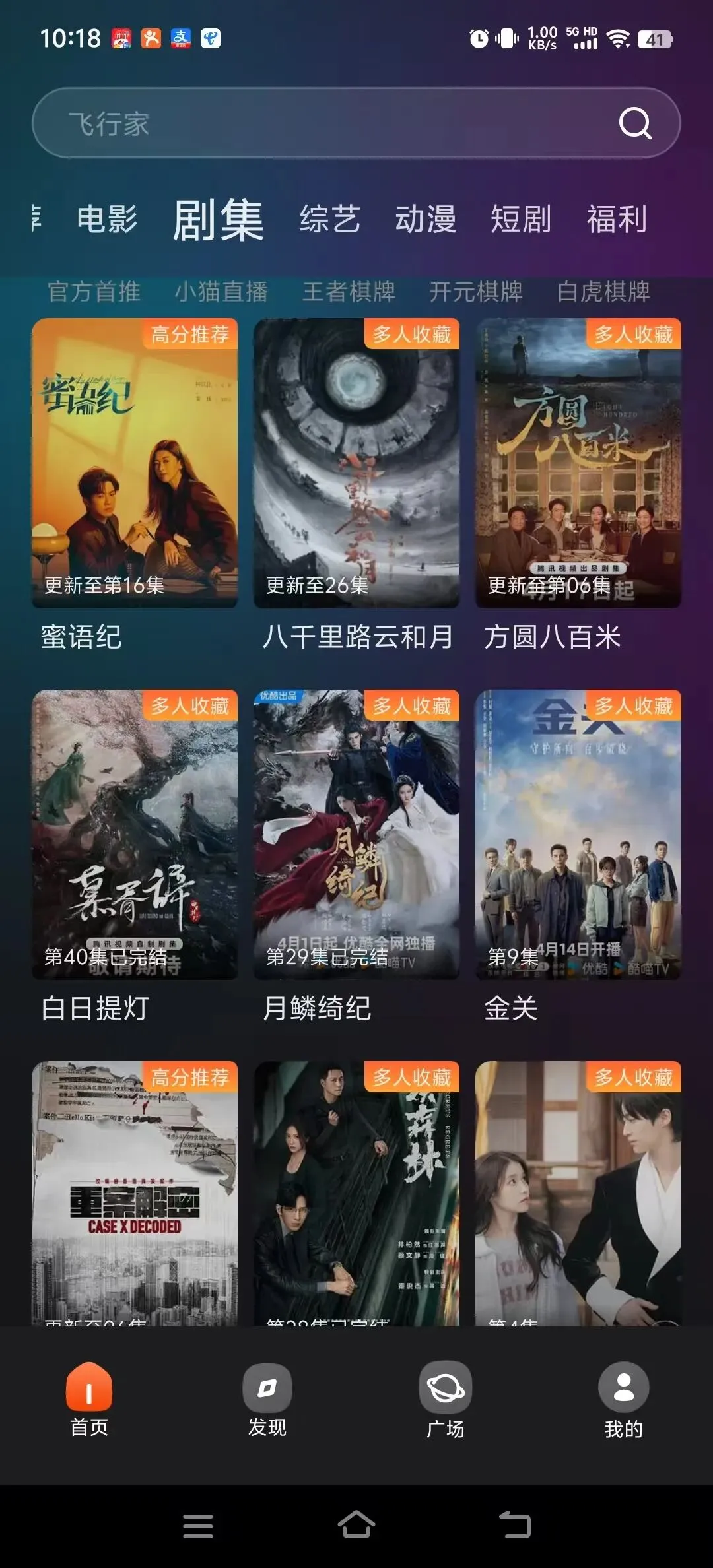Open the 重案解密 Case X Decoded card
This screenshot has width=713, height=1568.
point(135,1193)
